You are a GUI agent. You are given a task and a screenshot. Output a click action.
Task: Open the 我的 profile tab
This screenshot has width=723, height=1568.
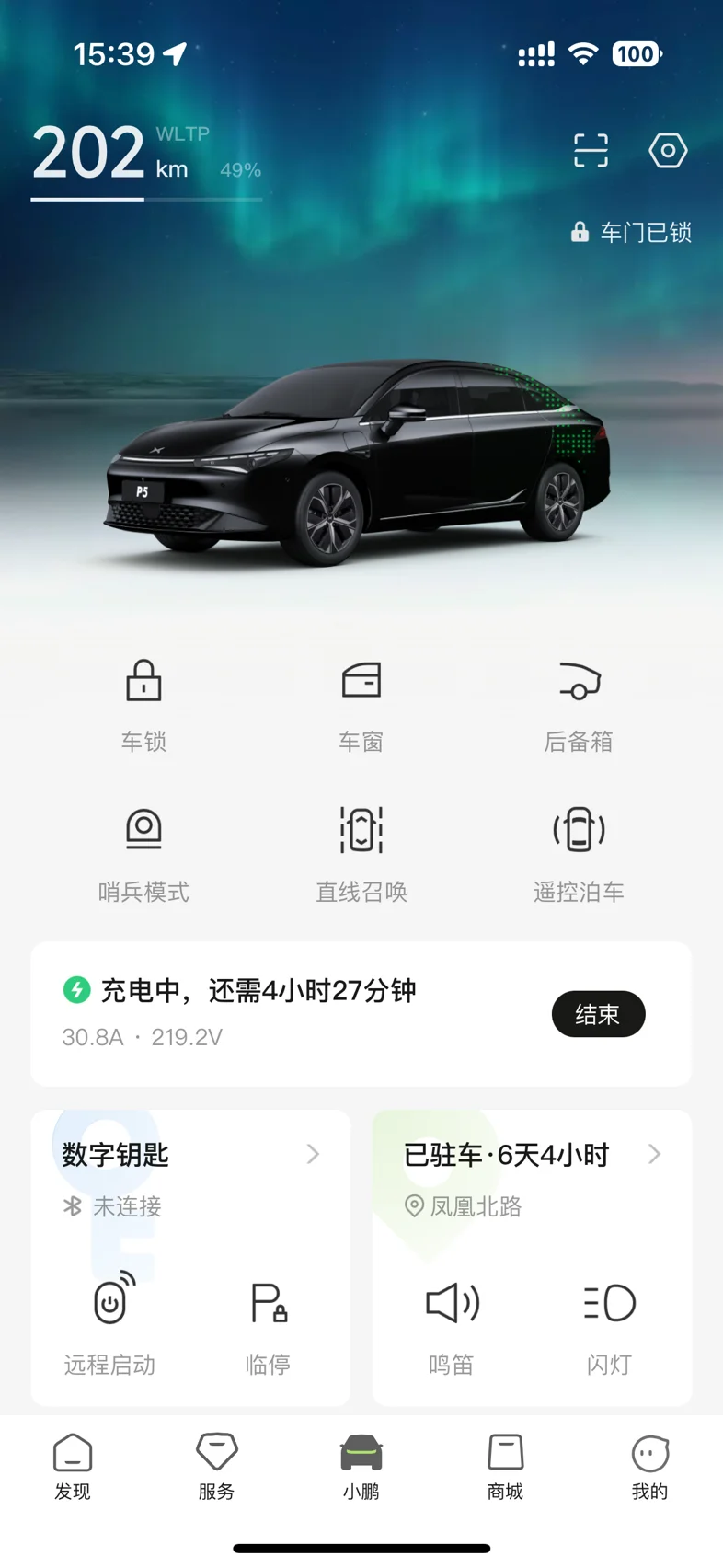pyautogui.click(x=649, y=1467)
